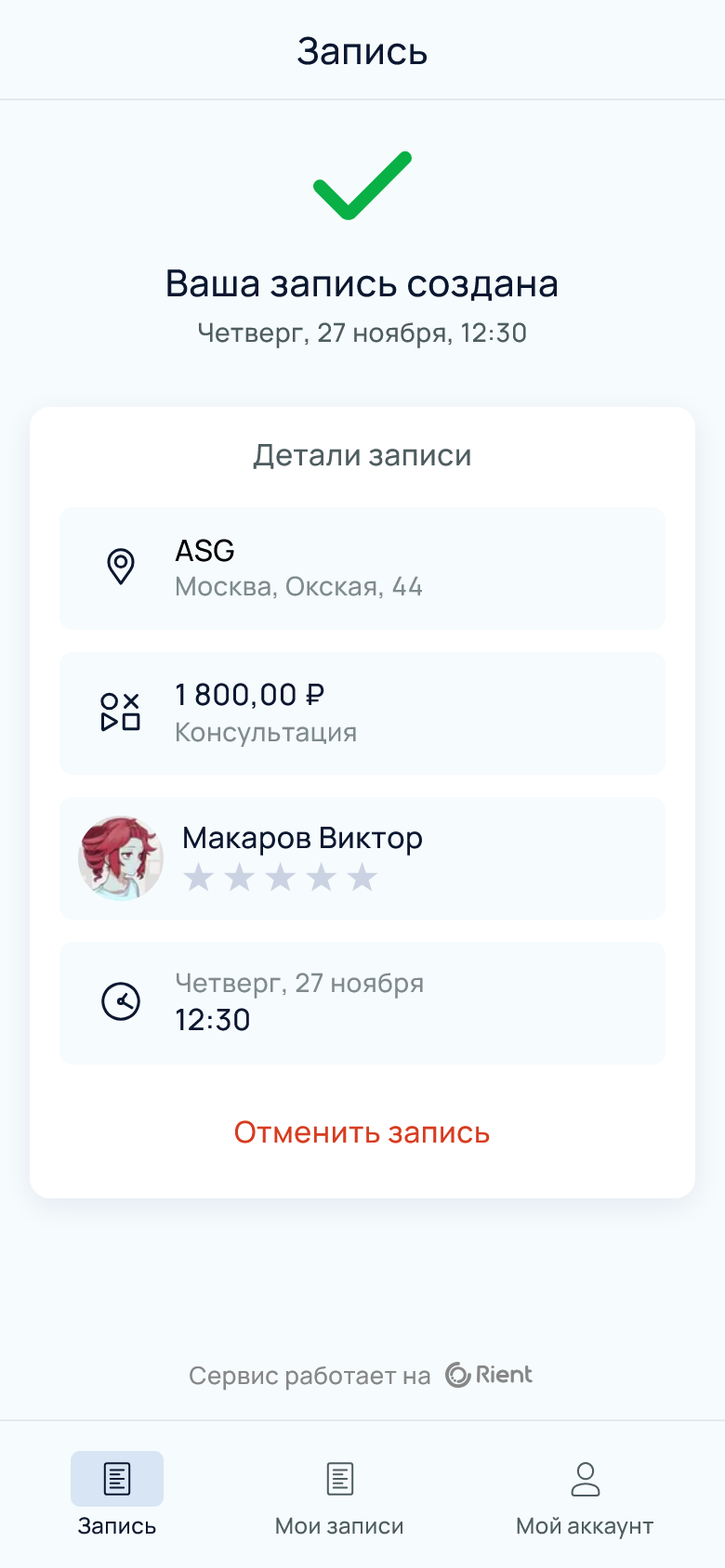Select the Консультация service card
The height and width of the screenshot is (1568, 725).
pos(362,712)
